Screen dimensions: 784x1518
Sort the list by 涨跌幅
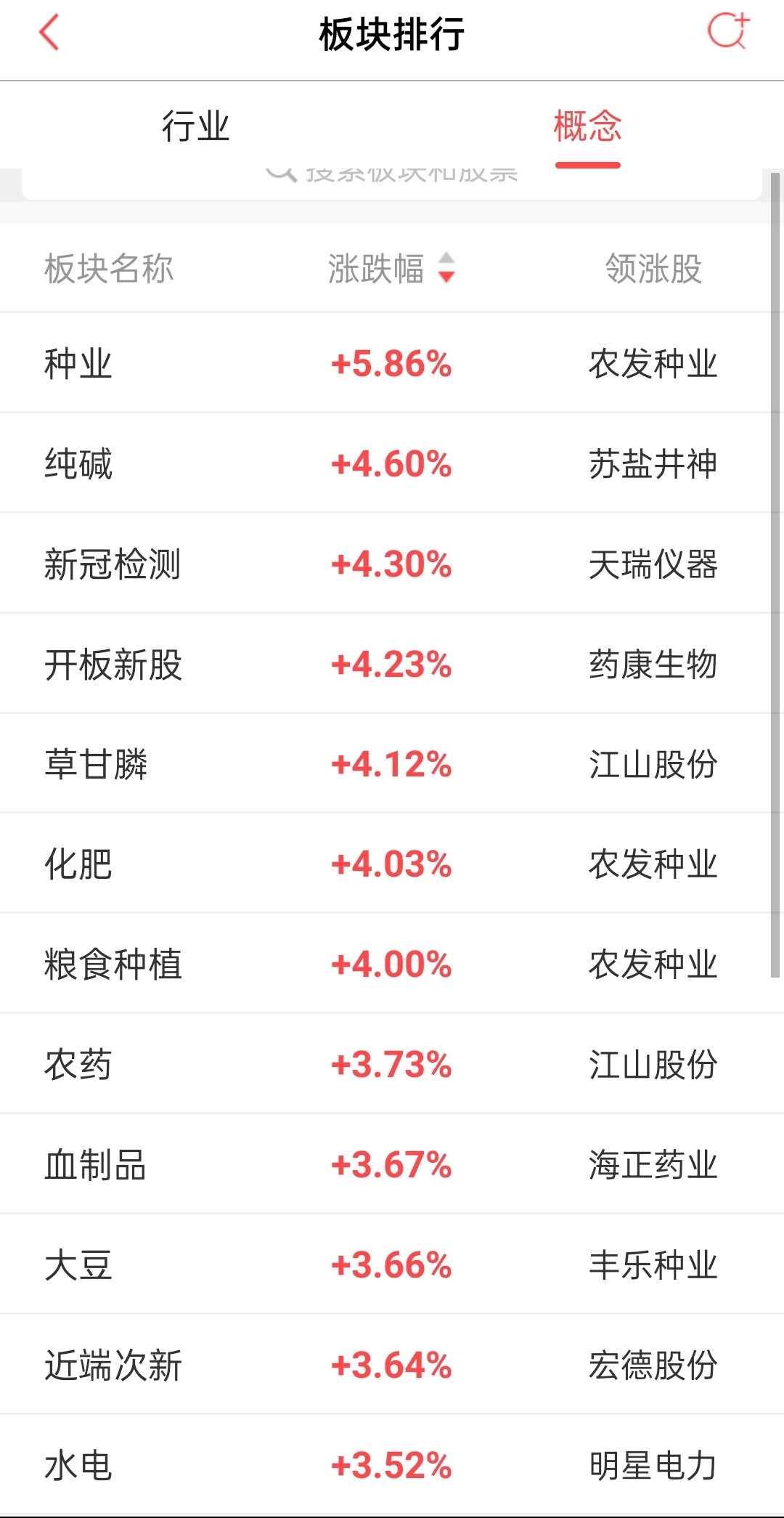(x=391, y=268)
